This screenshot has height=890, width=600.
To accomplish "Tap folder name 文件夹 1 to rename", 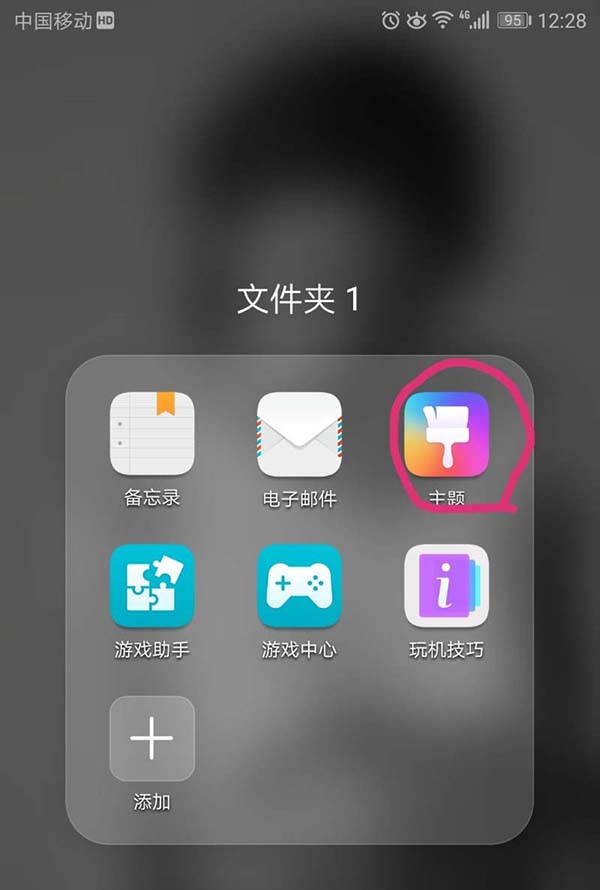I will pyautogui.click(x=298, y=298).
